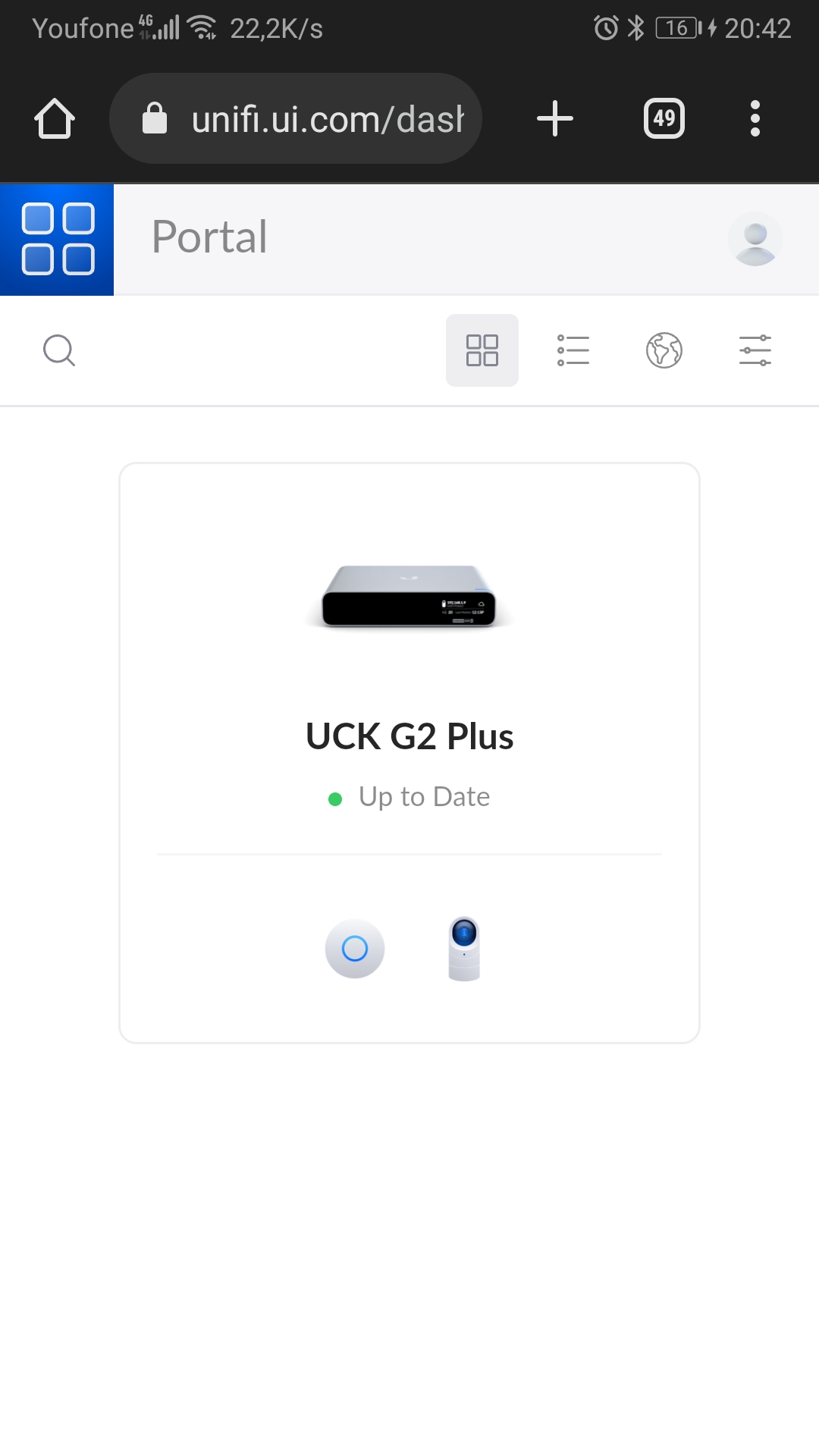Select the access point device icon
This screenshot has height=1456, width=819.
(x=355, y=949)
